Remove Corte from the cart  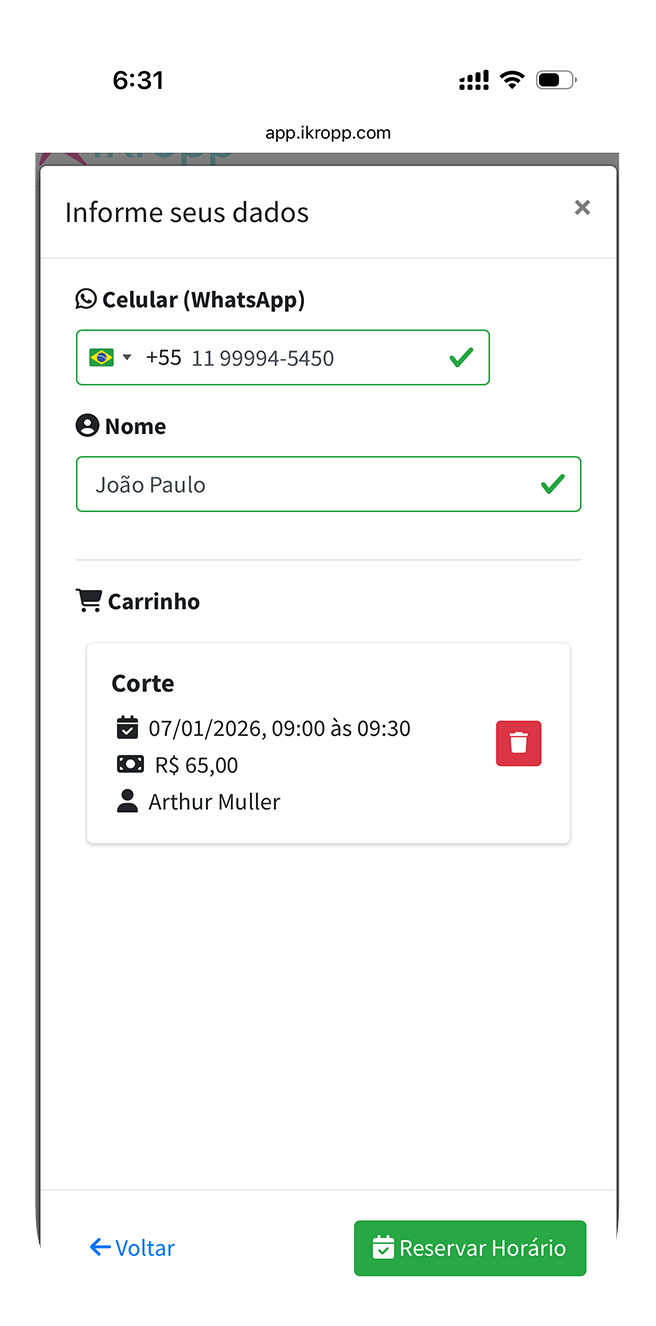tap(518, 744)
